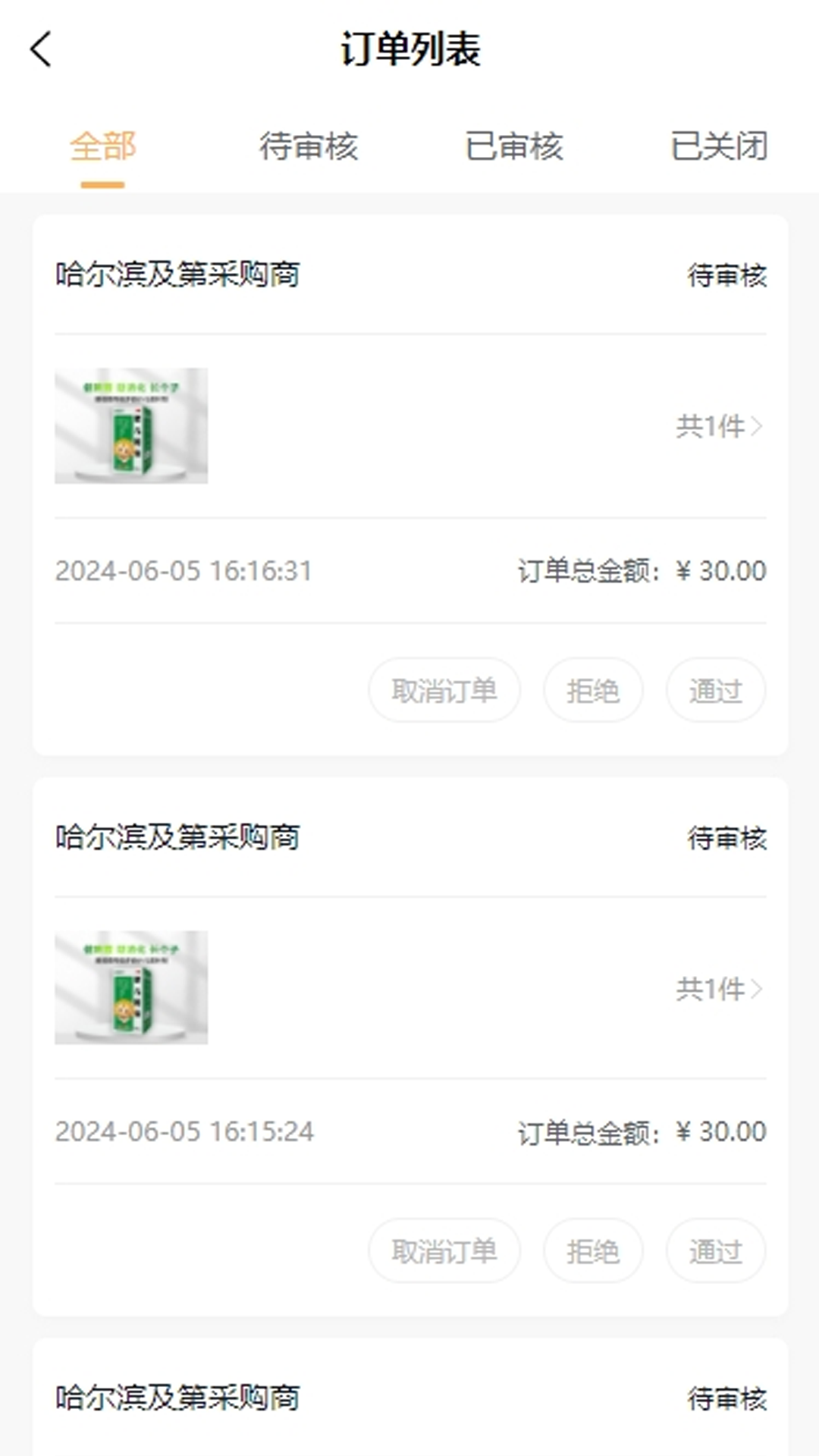Tap 待审核 status on the first order
The width and height of the screenshot is (819, 1456).
coord(726,277)
